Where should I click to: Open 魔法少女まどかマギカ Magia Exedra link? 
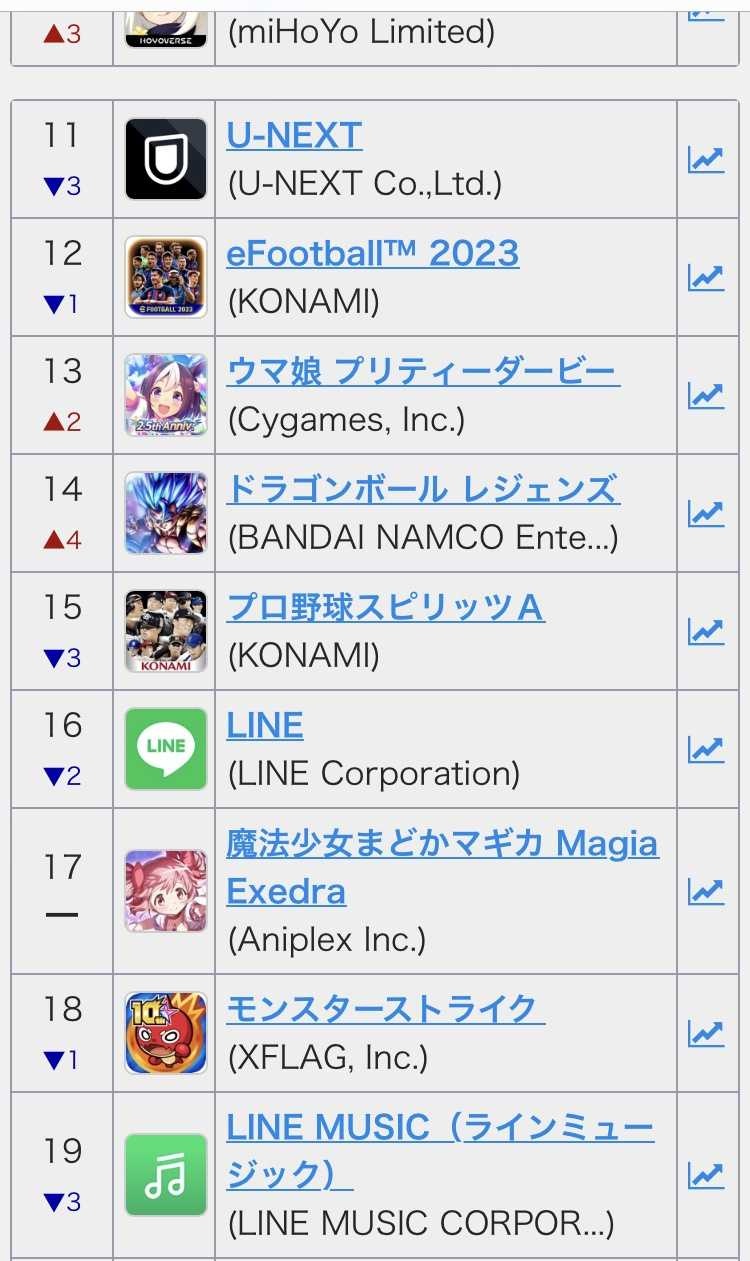point(441,845)
